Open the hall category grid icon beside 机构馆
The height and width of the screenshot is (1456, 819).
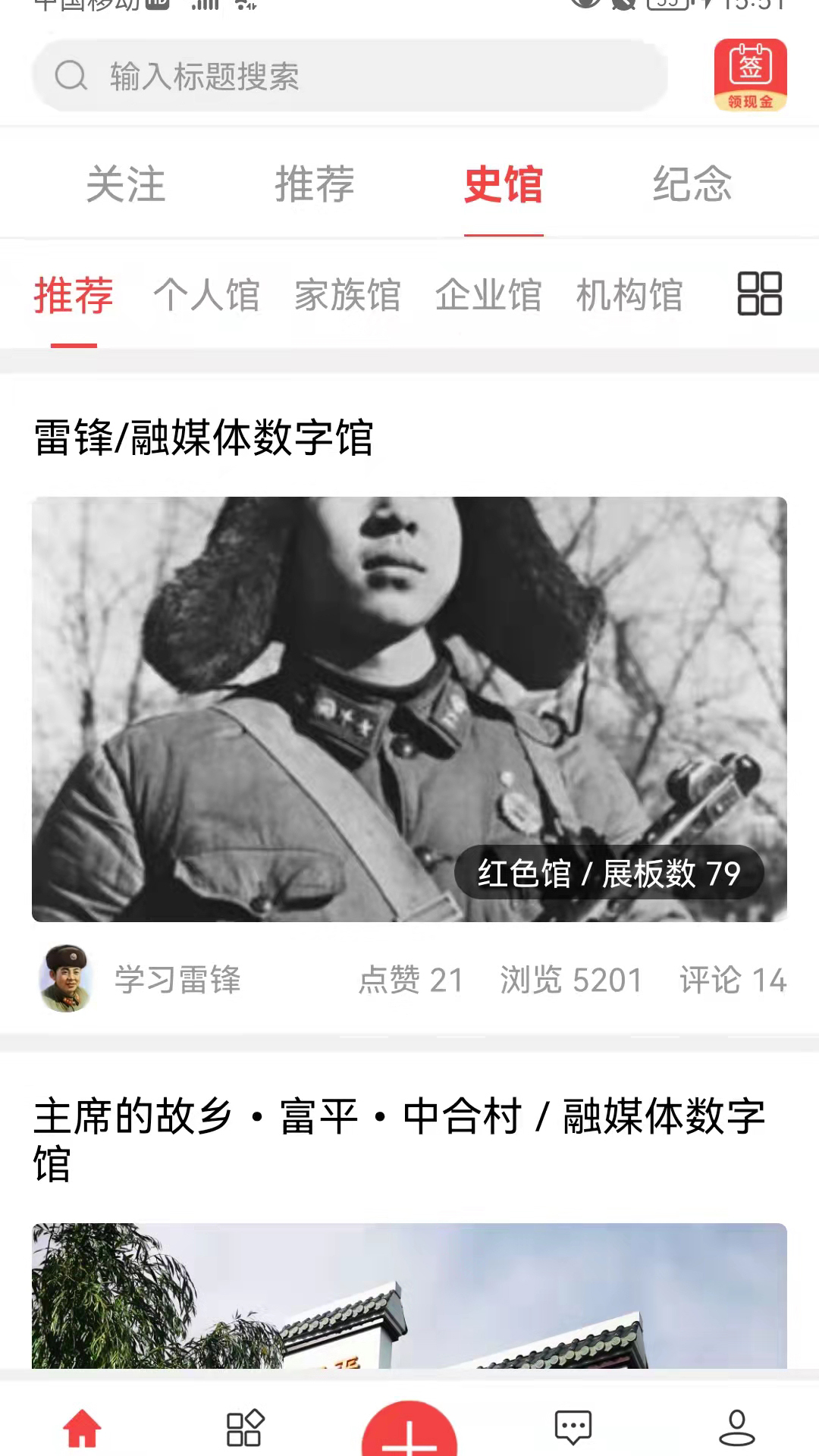[x=759, y=294]
